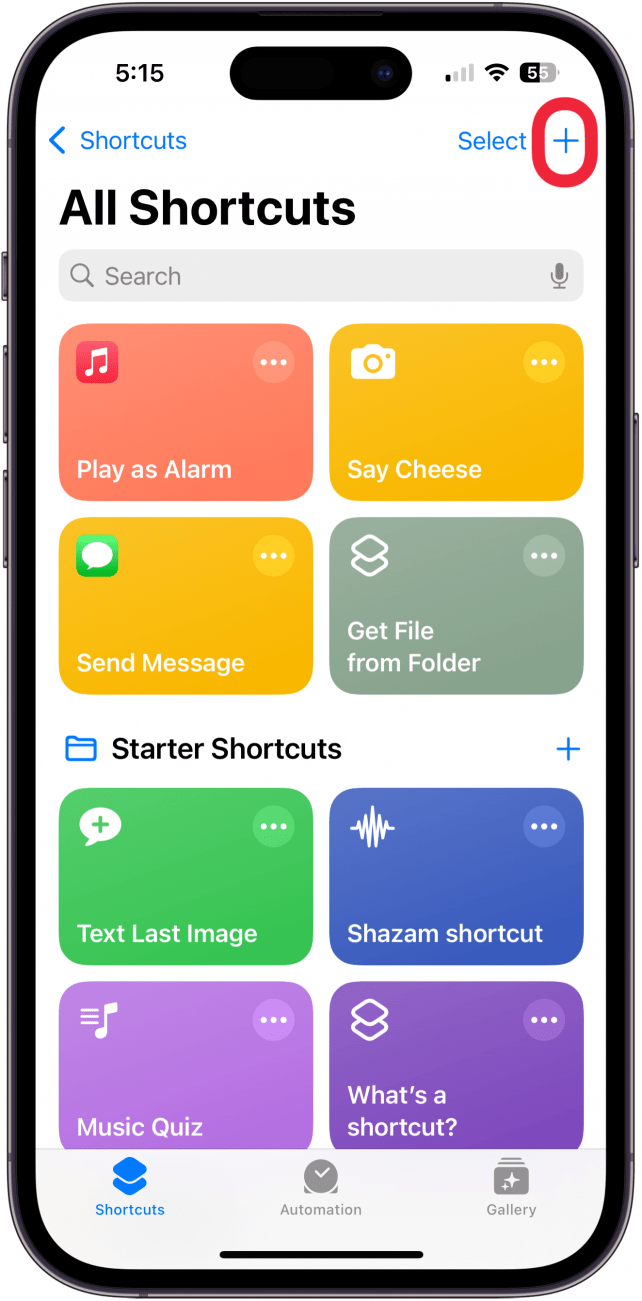Run Get File from Folder shortcut
The height and width of the screenshot is (1301, 642).
click(x=440, y=630)
